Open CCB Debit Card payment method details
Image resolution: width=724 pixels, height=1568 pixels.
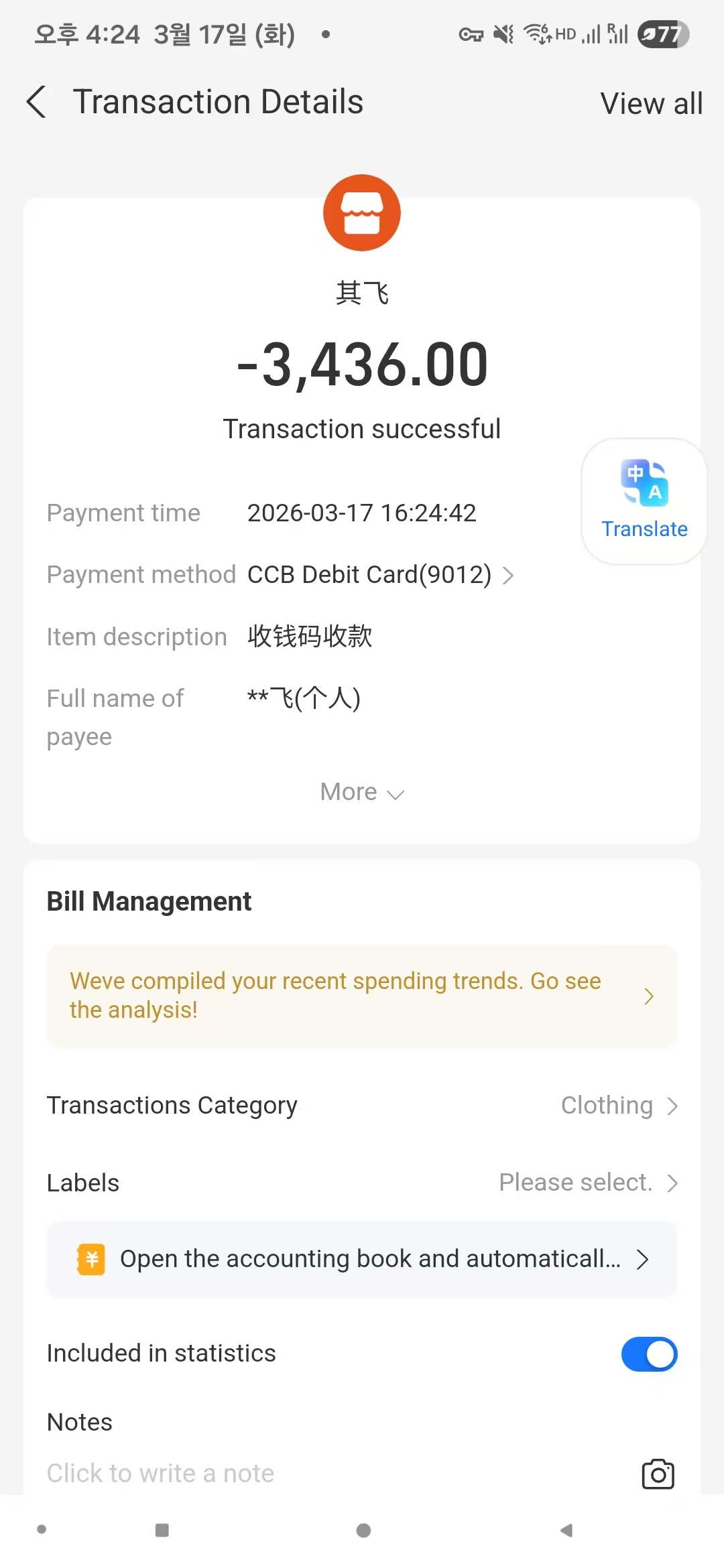(379, 575)
